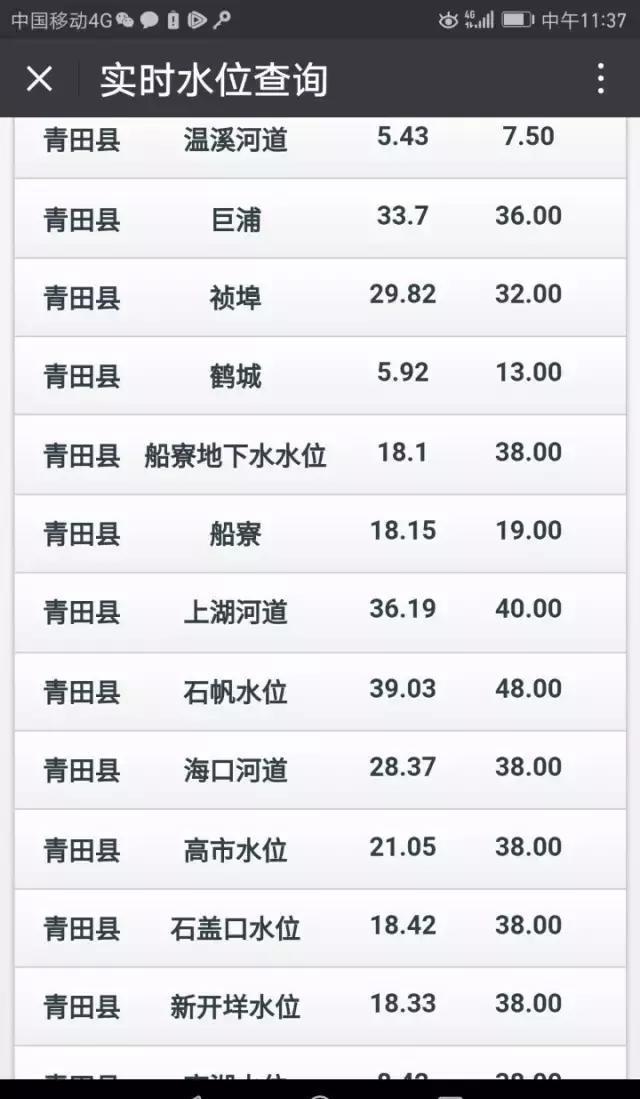
Task: Open the overflow menu
Action: 600,79
